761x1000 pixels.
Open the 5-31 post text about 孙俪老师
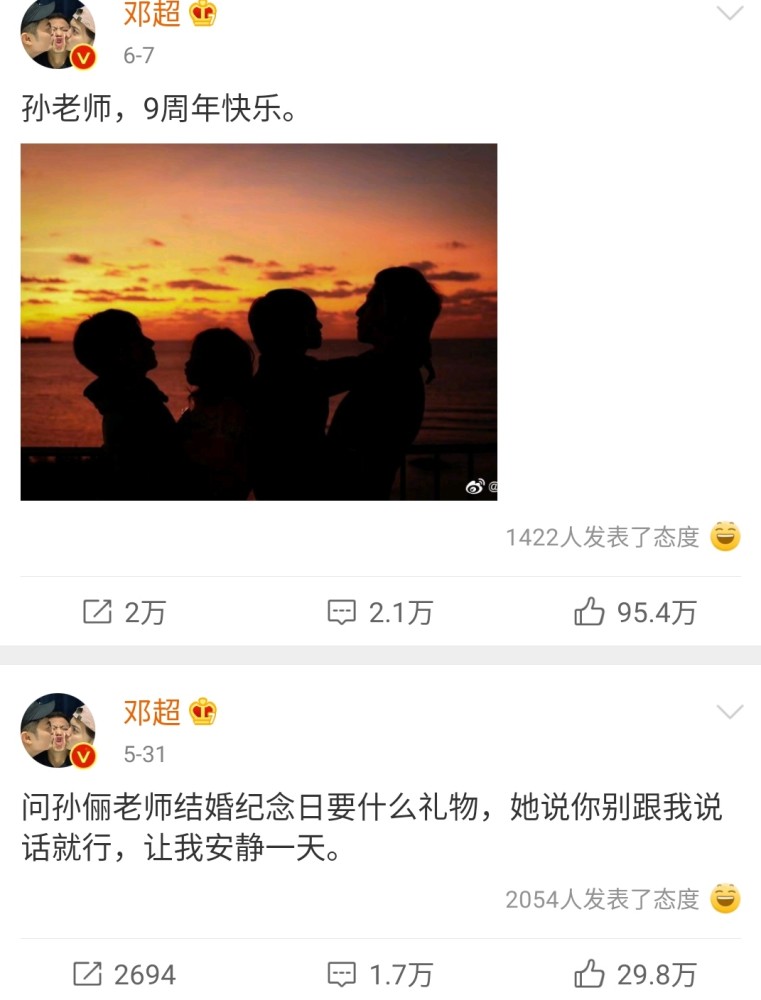[x=371, y=829]
